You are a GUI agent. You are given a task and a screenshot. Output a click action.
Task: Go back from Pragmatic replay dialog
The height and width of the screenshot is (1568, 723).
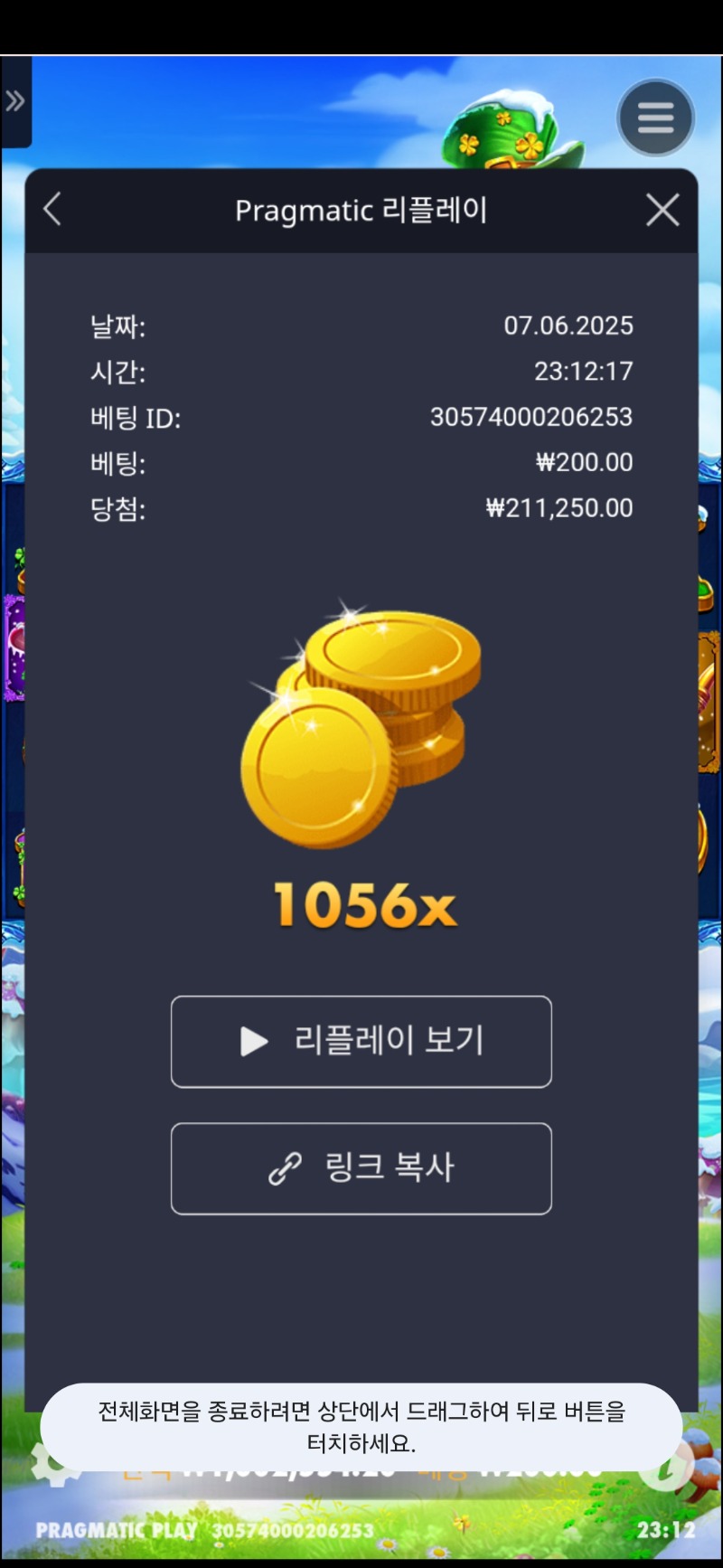tap(52, 210)
